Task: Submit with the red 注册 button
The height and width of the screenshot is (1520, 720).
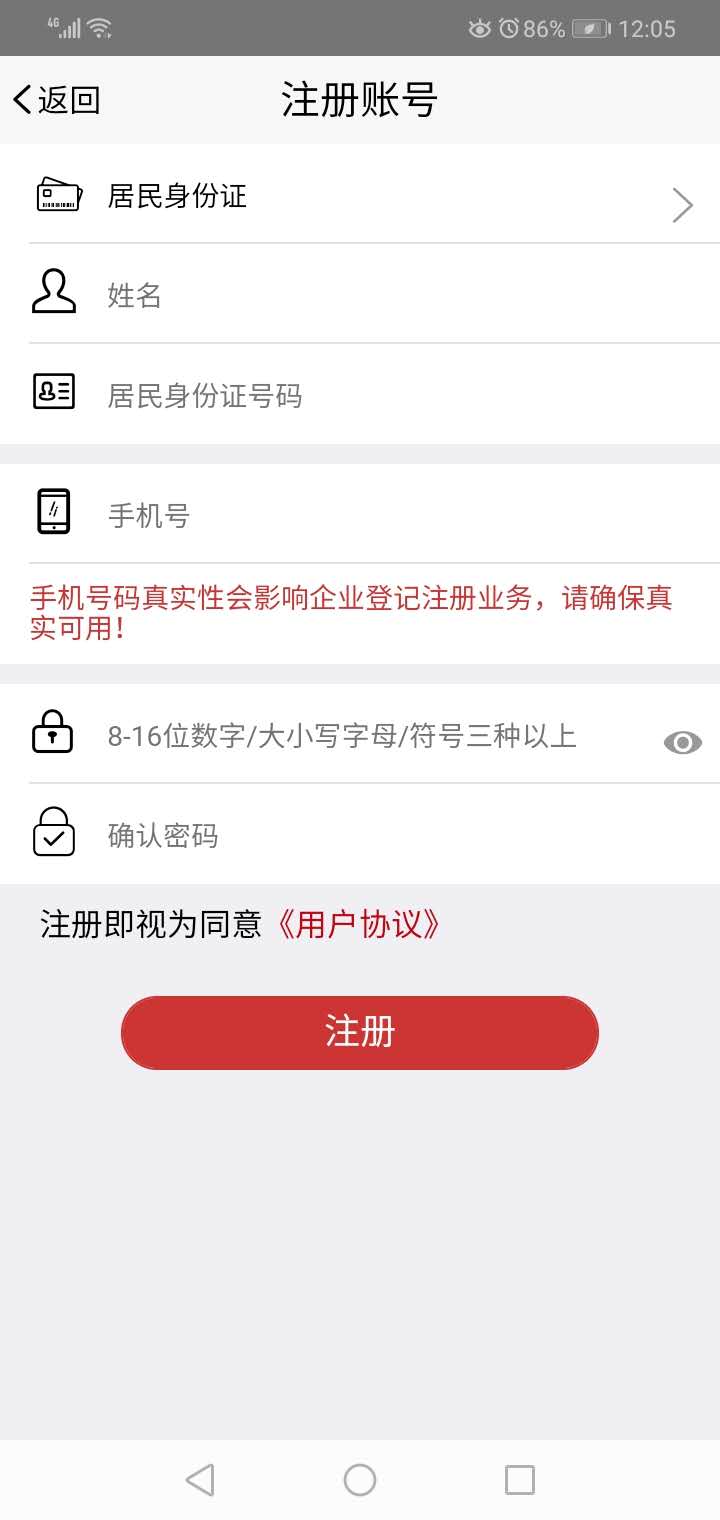Action: click(360, 1032)
